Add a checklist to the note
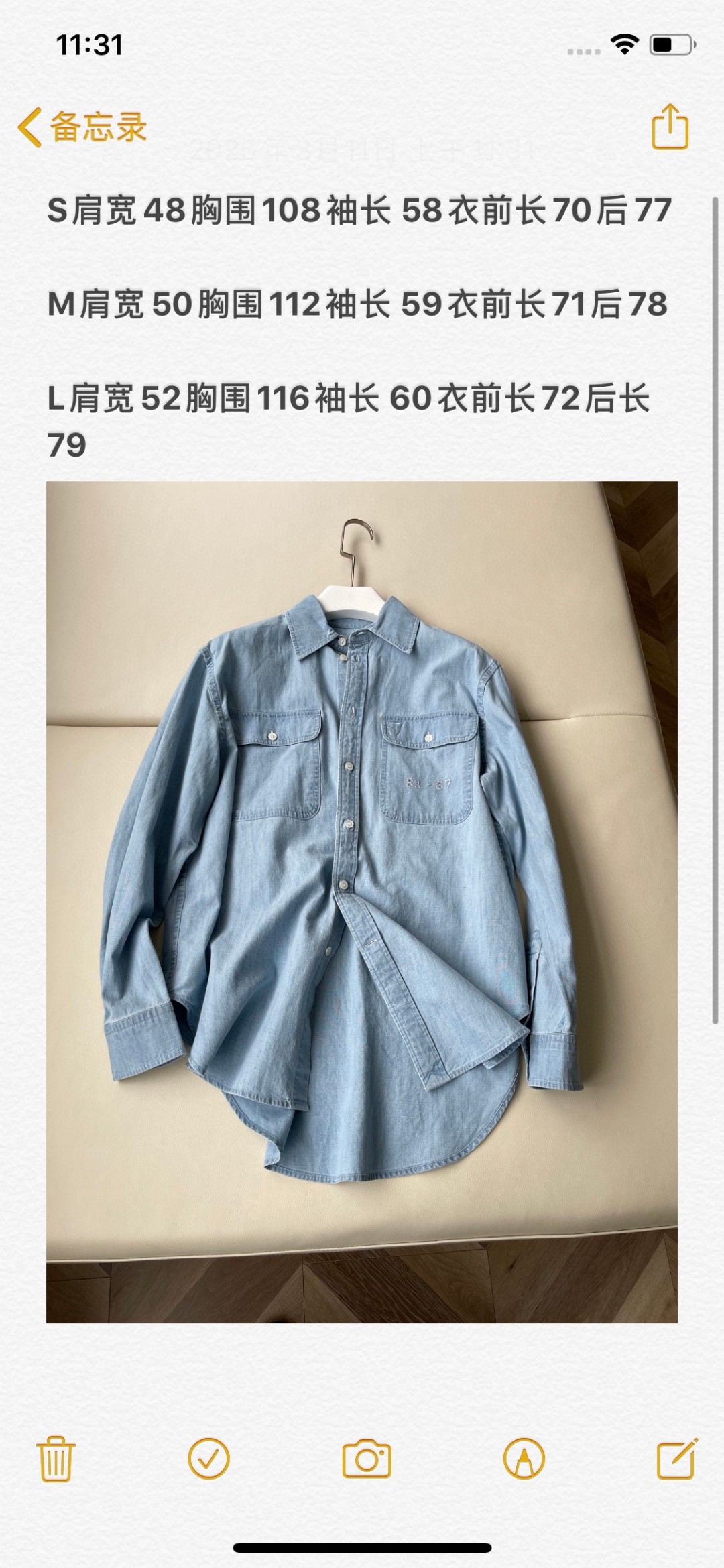Image resolution: width=724 pixels, height=1568 pixels. click(x=209, y=1458)
